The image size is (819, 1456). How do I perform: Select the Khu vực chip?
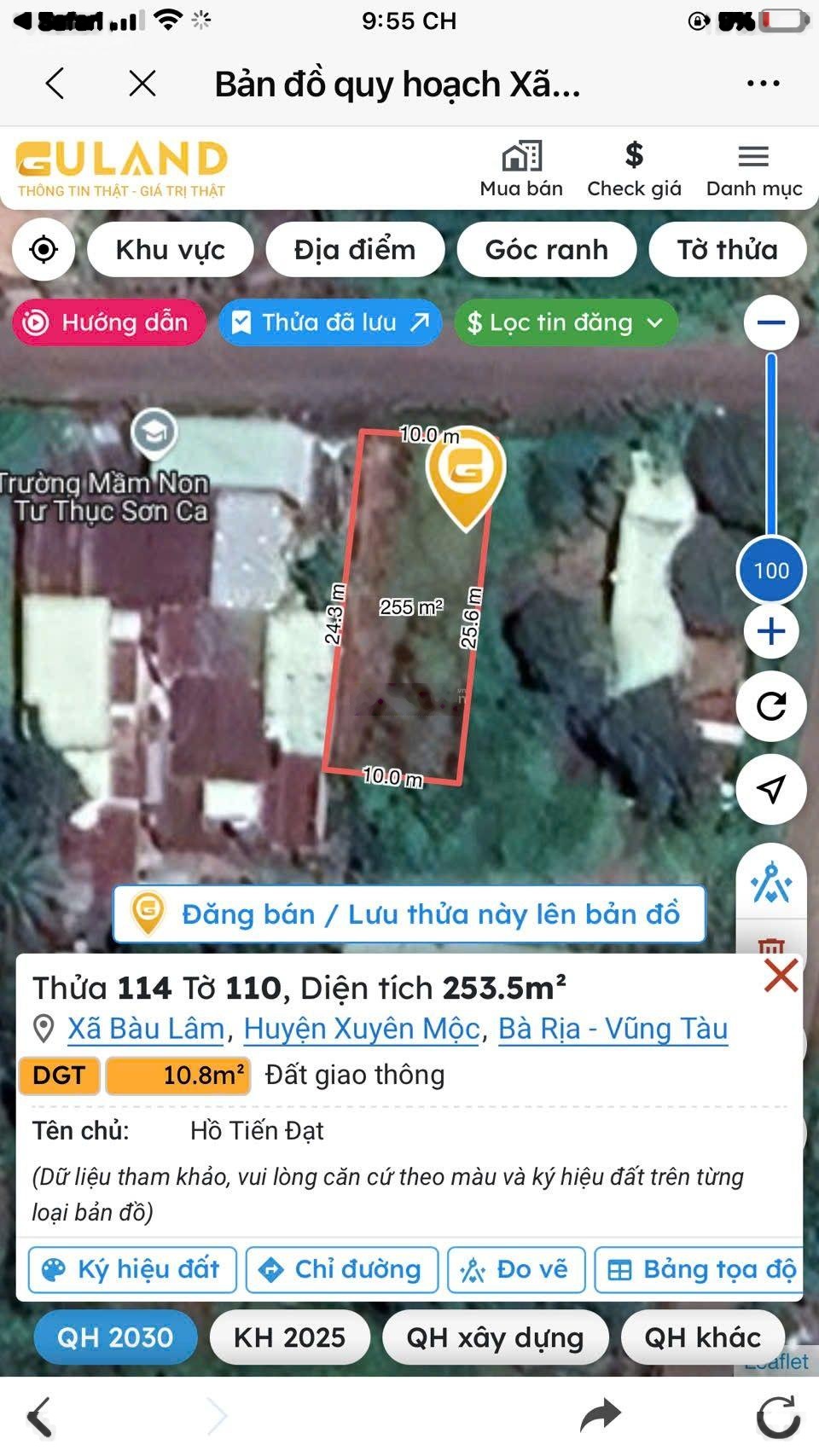pyautogui.click(x=171, y=250)
